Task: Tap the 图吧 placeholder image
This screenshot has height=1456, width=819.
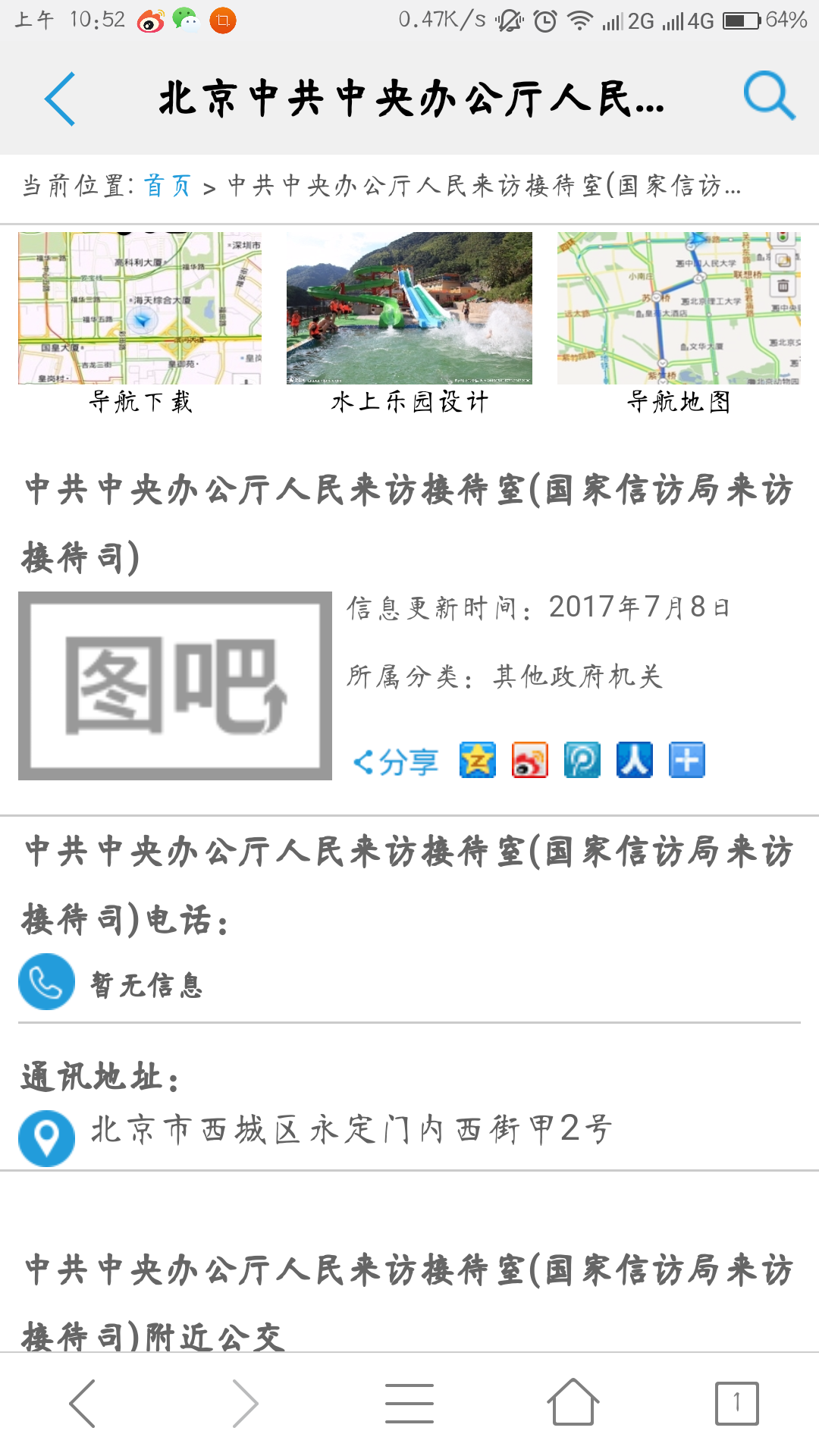Action: point(174,682)
